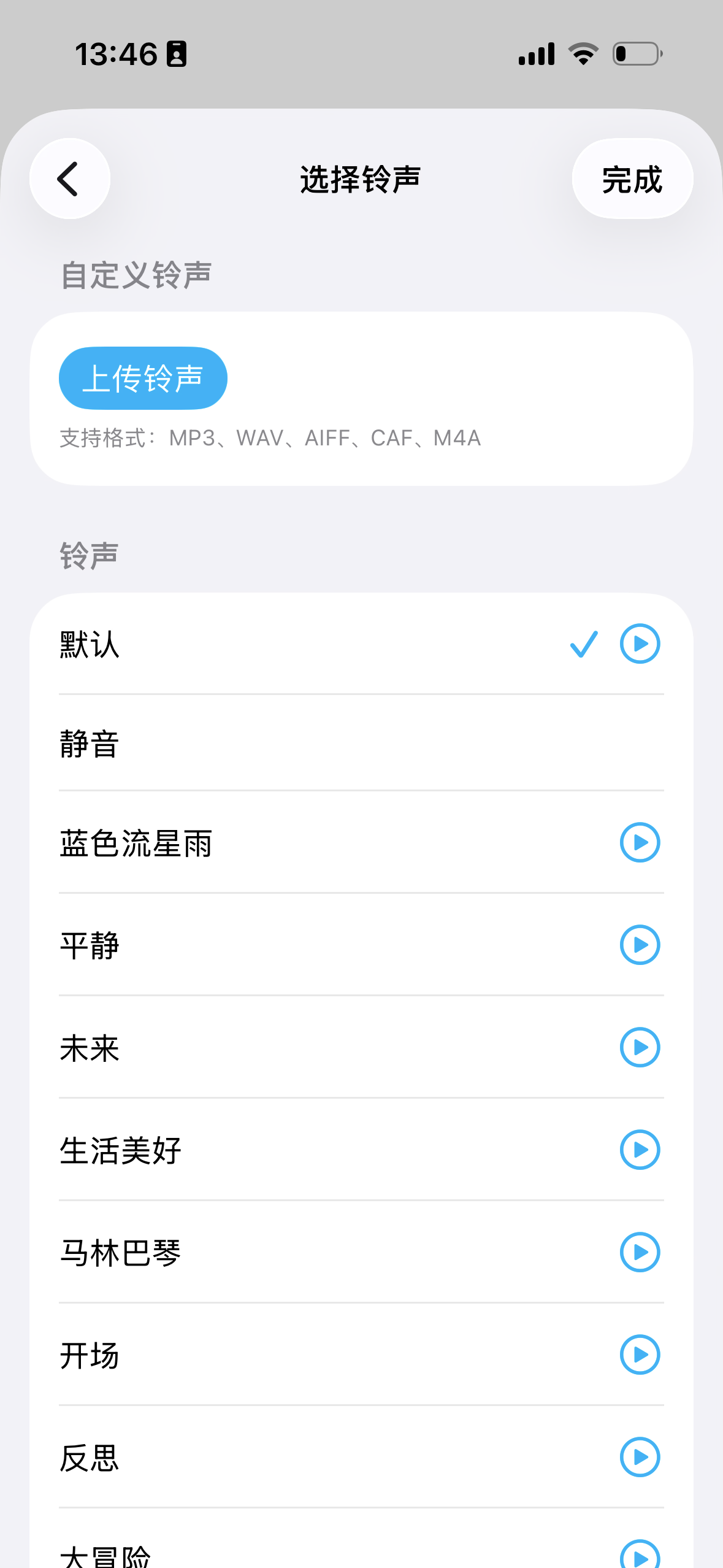Tap the 选择铃声 title bar

pos(361,179)
